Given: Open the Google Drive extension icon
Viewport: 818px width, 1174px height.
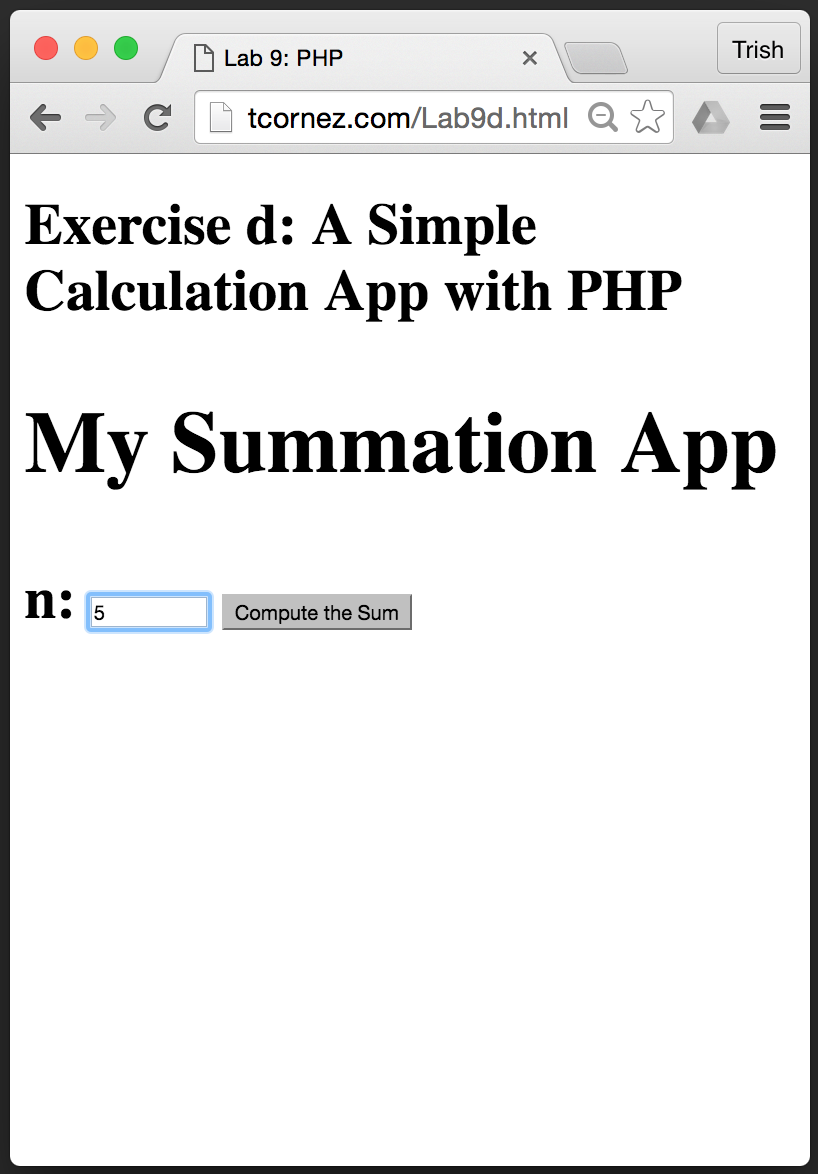Looking at the screenshot, I should [710, 118].
